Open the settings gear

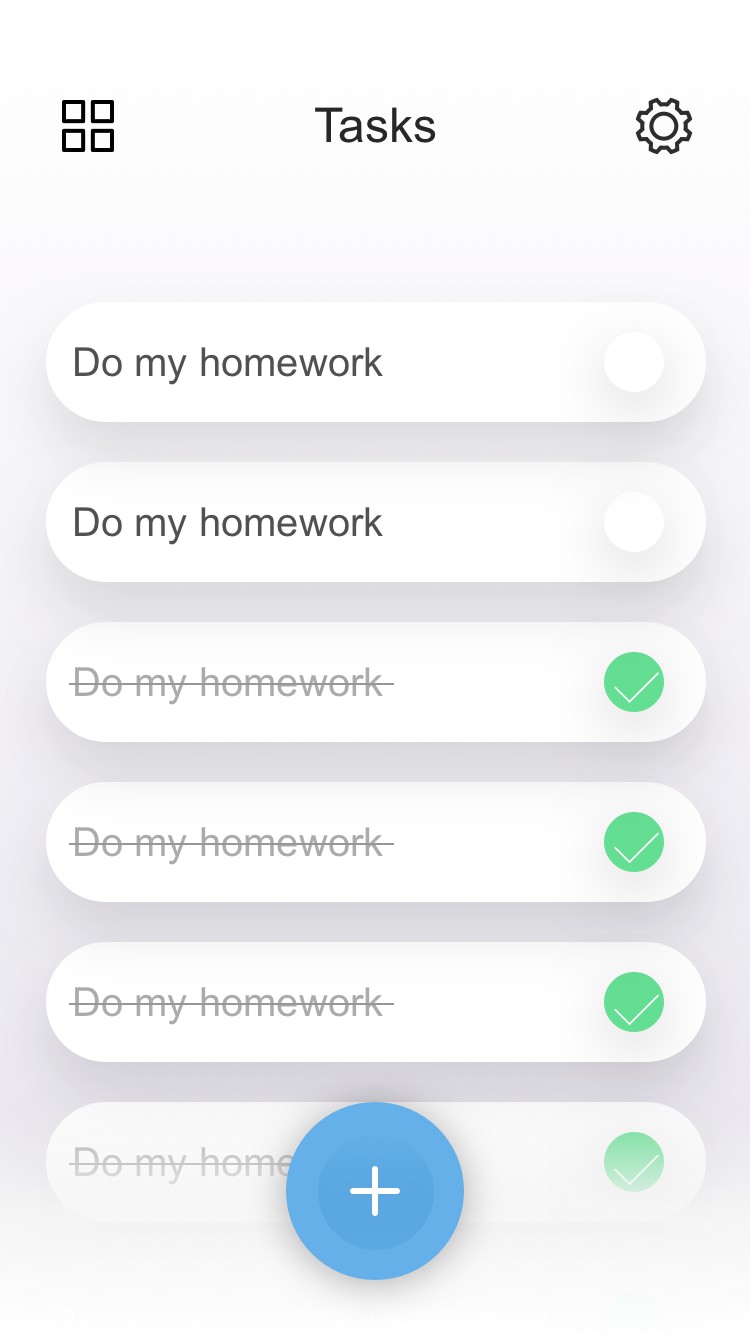click(664, 126)
